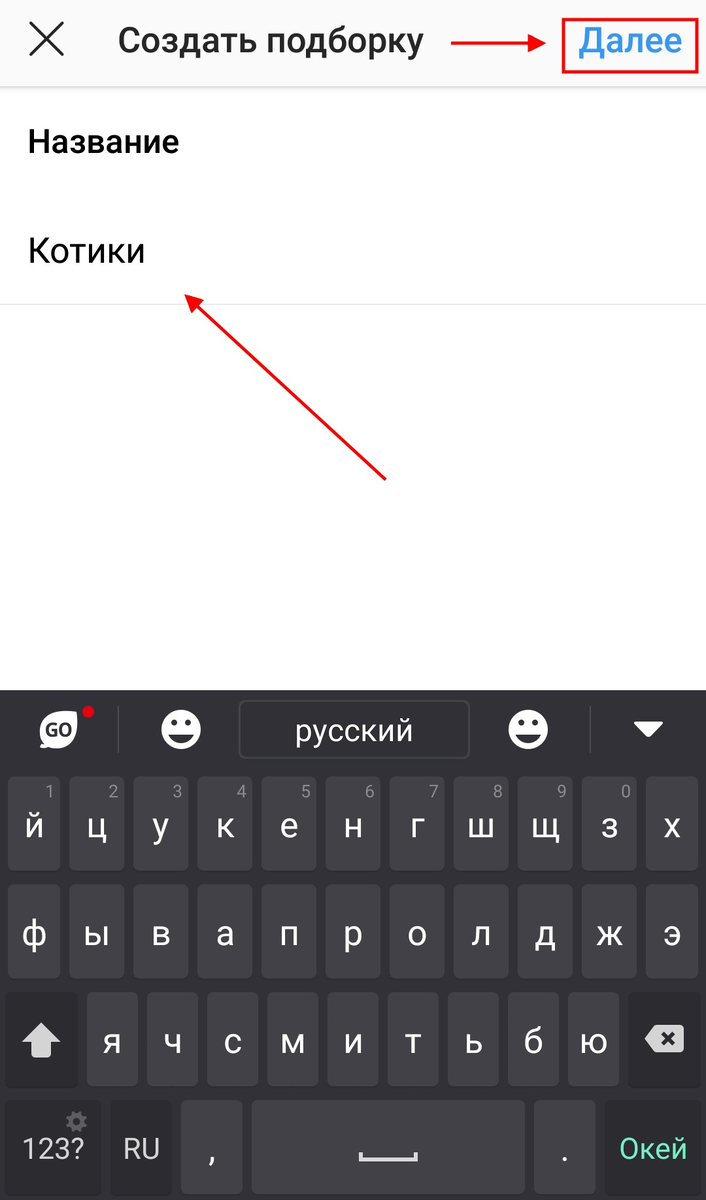Image resolution: width=706 pixels, height=1200 pixels.
Task: Close the create collection screen
Action: (47, 40)
